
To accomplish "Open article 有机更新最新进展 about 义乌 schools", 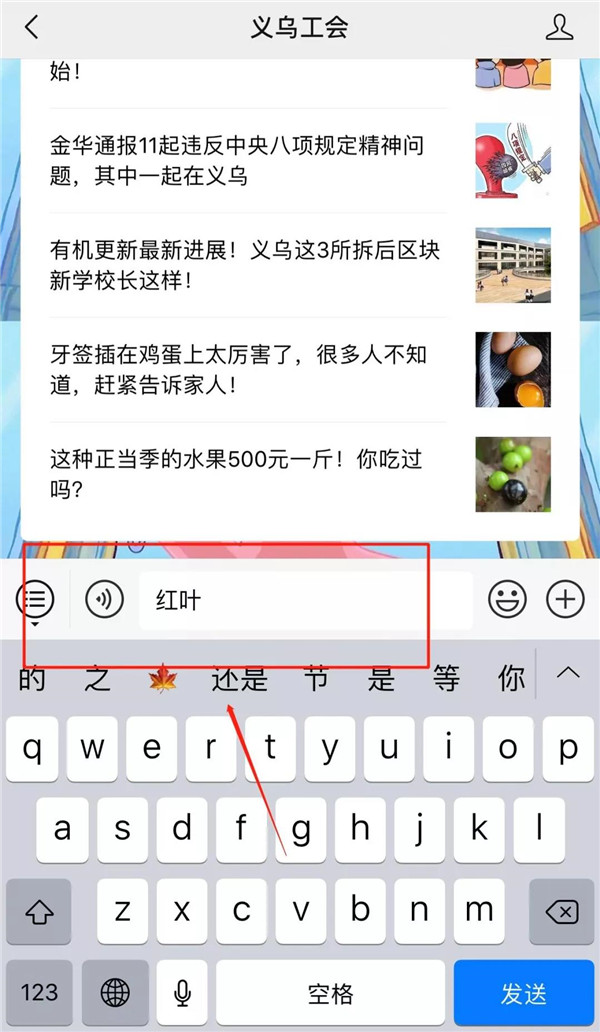I will pyautogui.click(x=300, y=265).
